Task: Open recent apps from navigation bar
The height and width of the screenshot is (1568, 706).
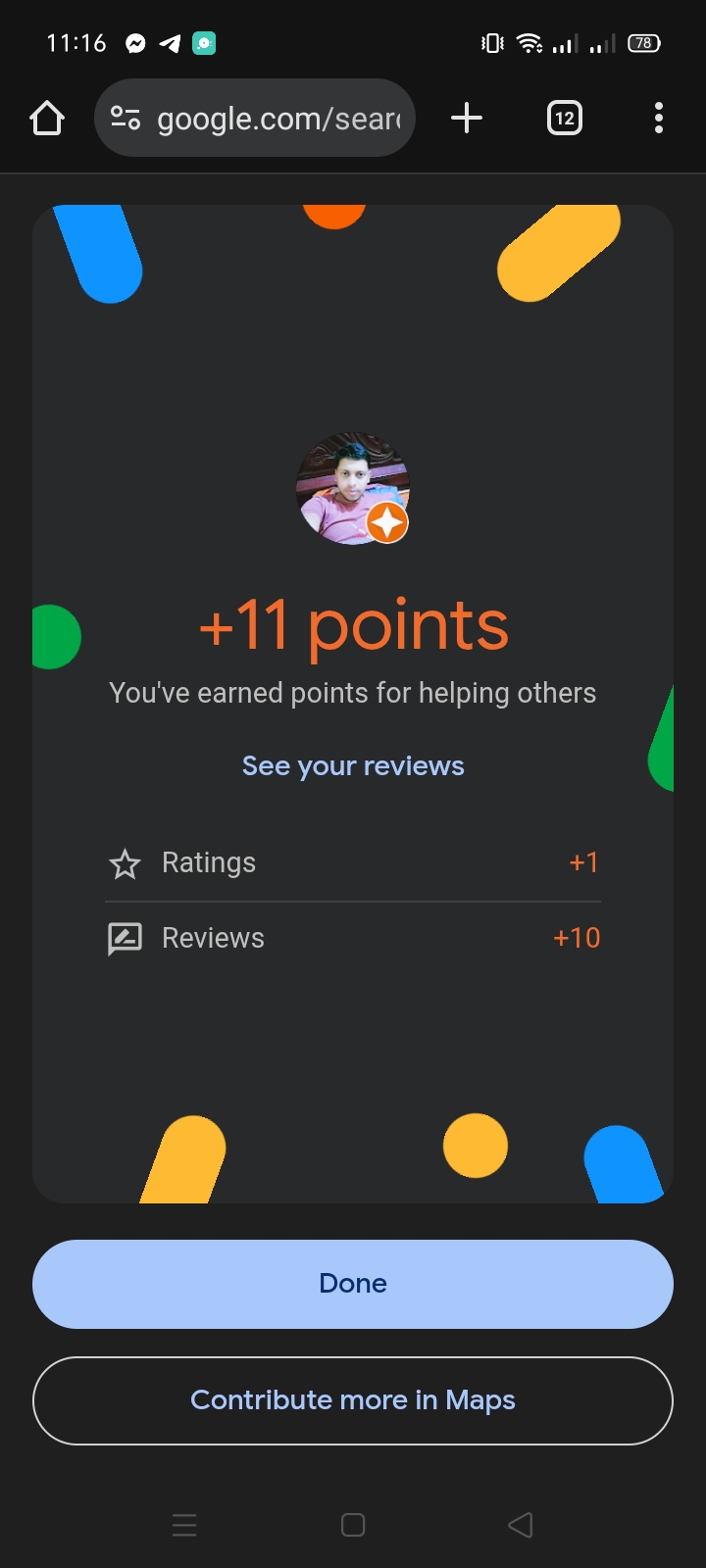Action: [184, 1525]
